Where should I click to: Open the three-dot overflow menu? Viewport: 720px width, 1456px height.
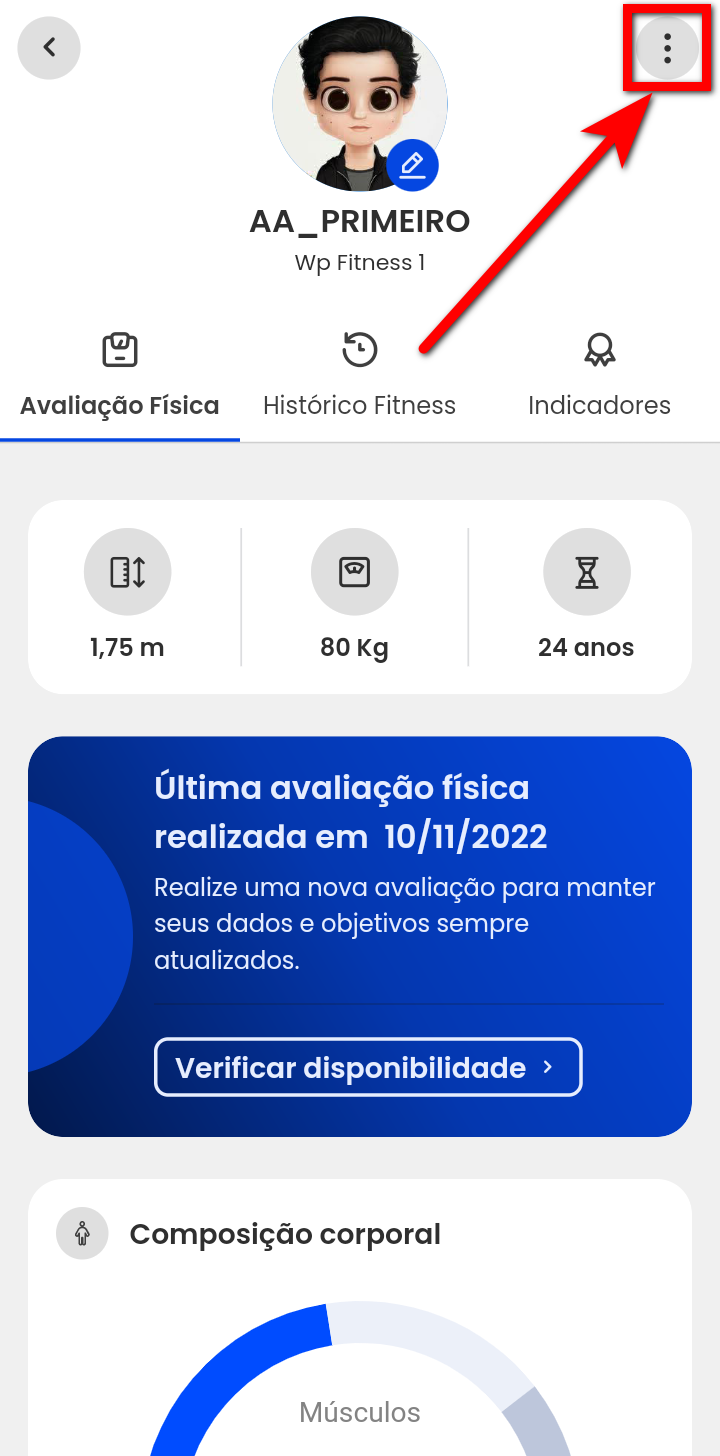[x=667, y=47]
